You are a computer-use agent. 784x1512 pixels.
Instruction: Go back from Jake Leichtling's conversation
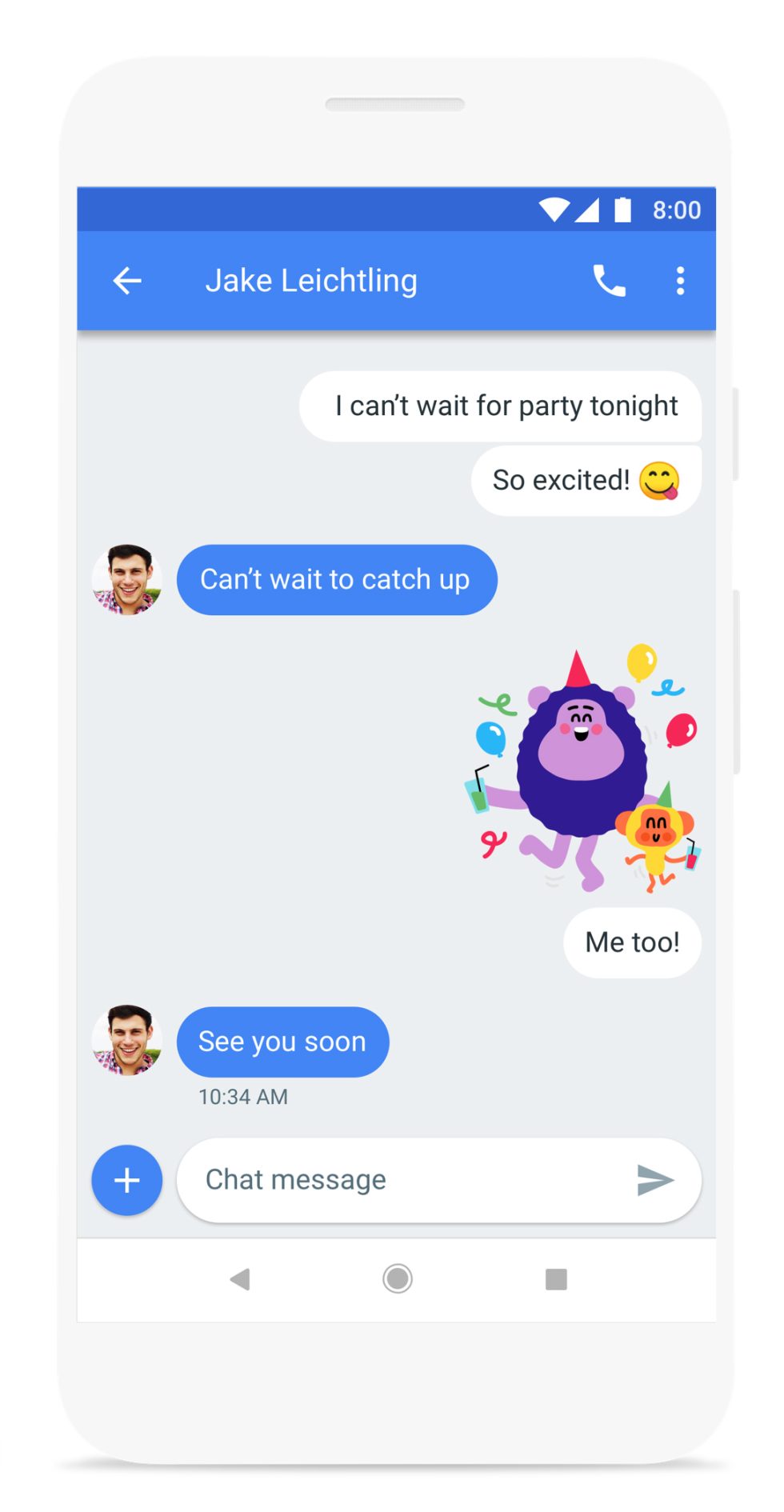[127, 281]
